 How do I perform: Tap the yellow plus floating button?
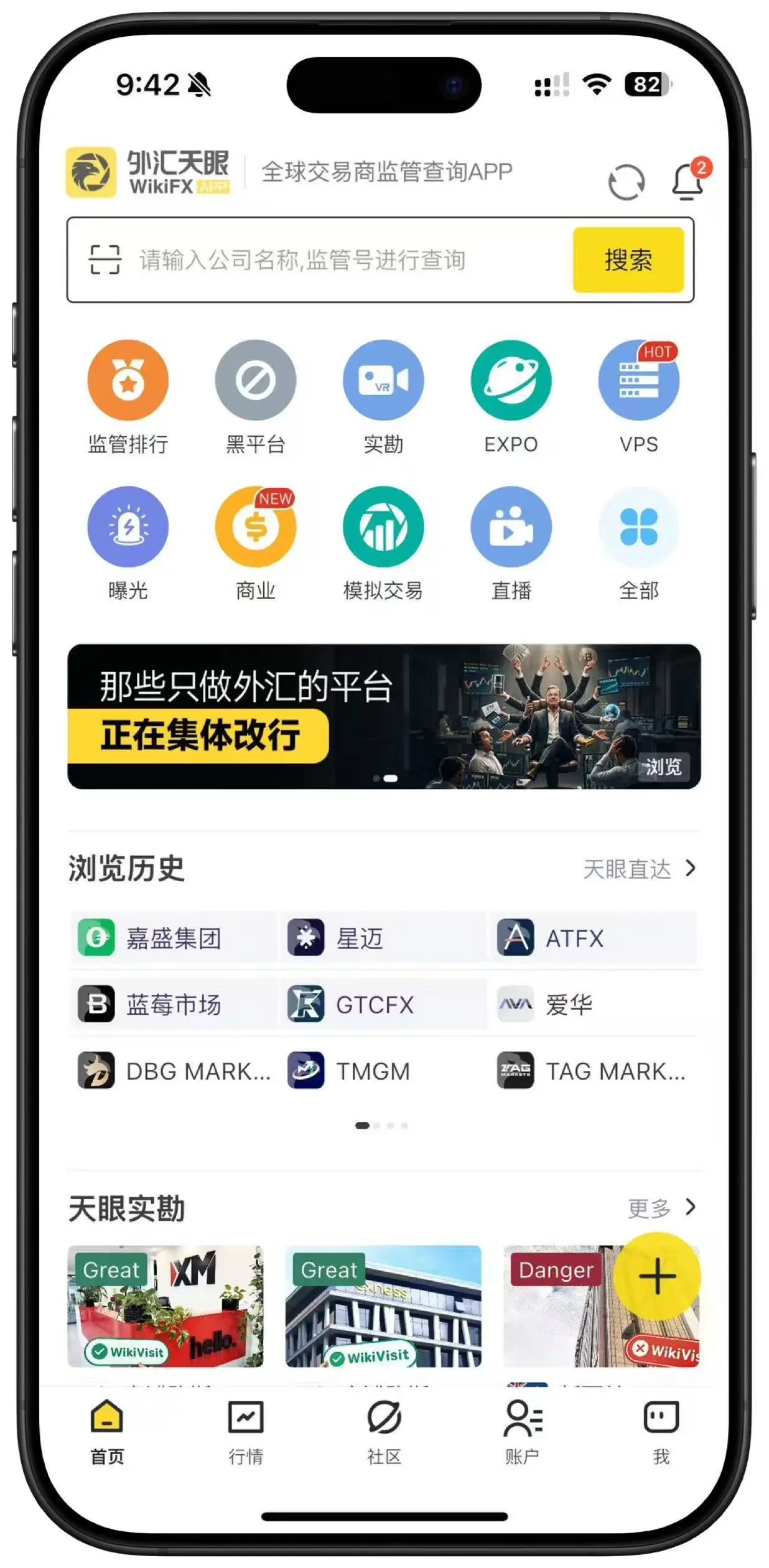657,1276
